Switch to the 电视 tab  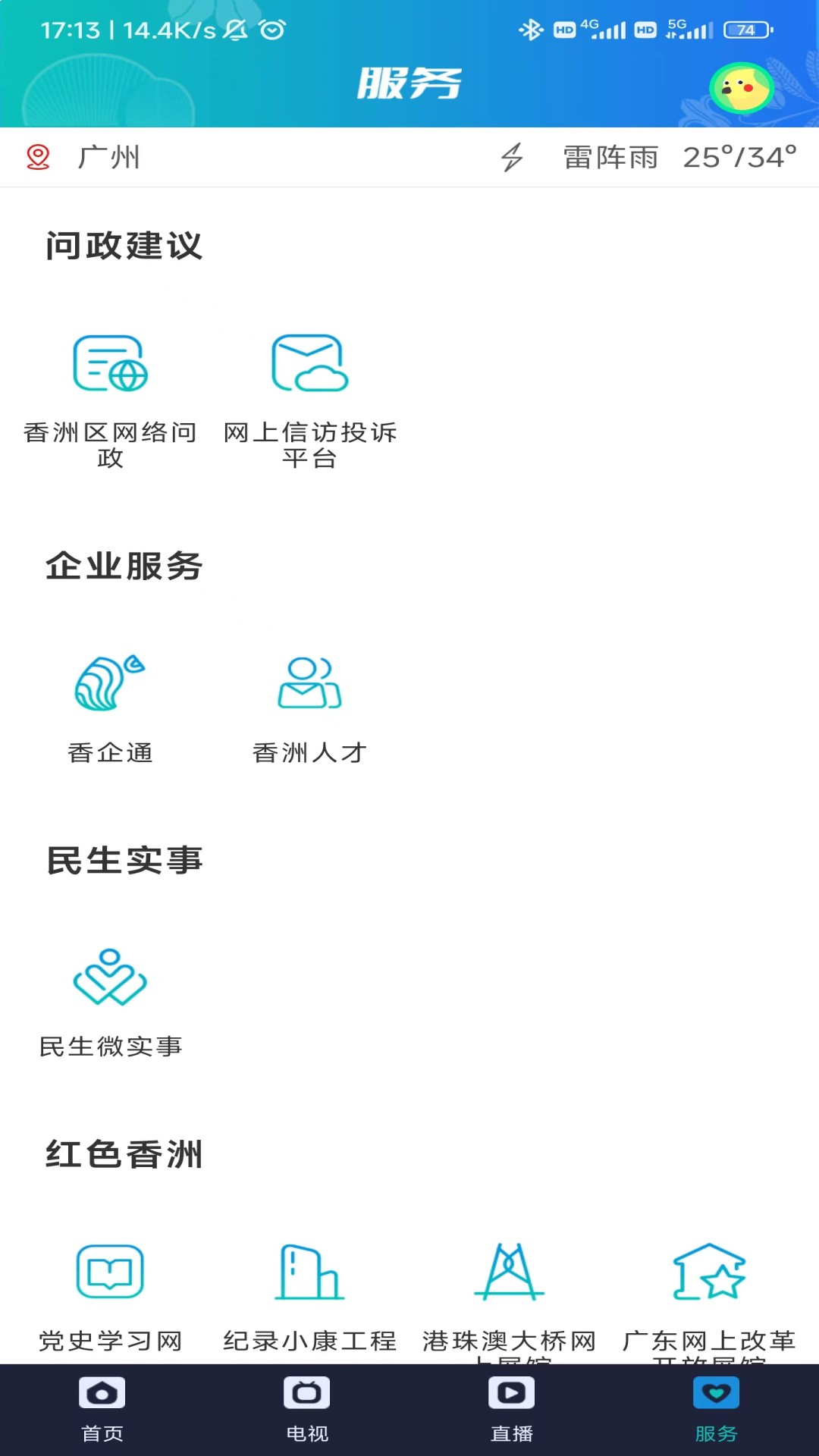pos(307,1409)
